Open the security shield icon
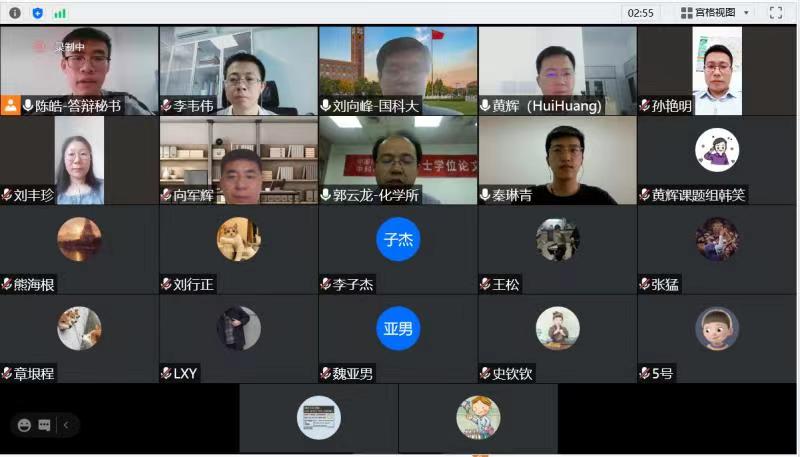 pyautogui.click(x=37, y=13)
